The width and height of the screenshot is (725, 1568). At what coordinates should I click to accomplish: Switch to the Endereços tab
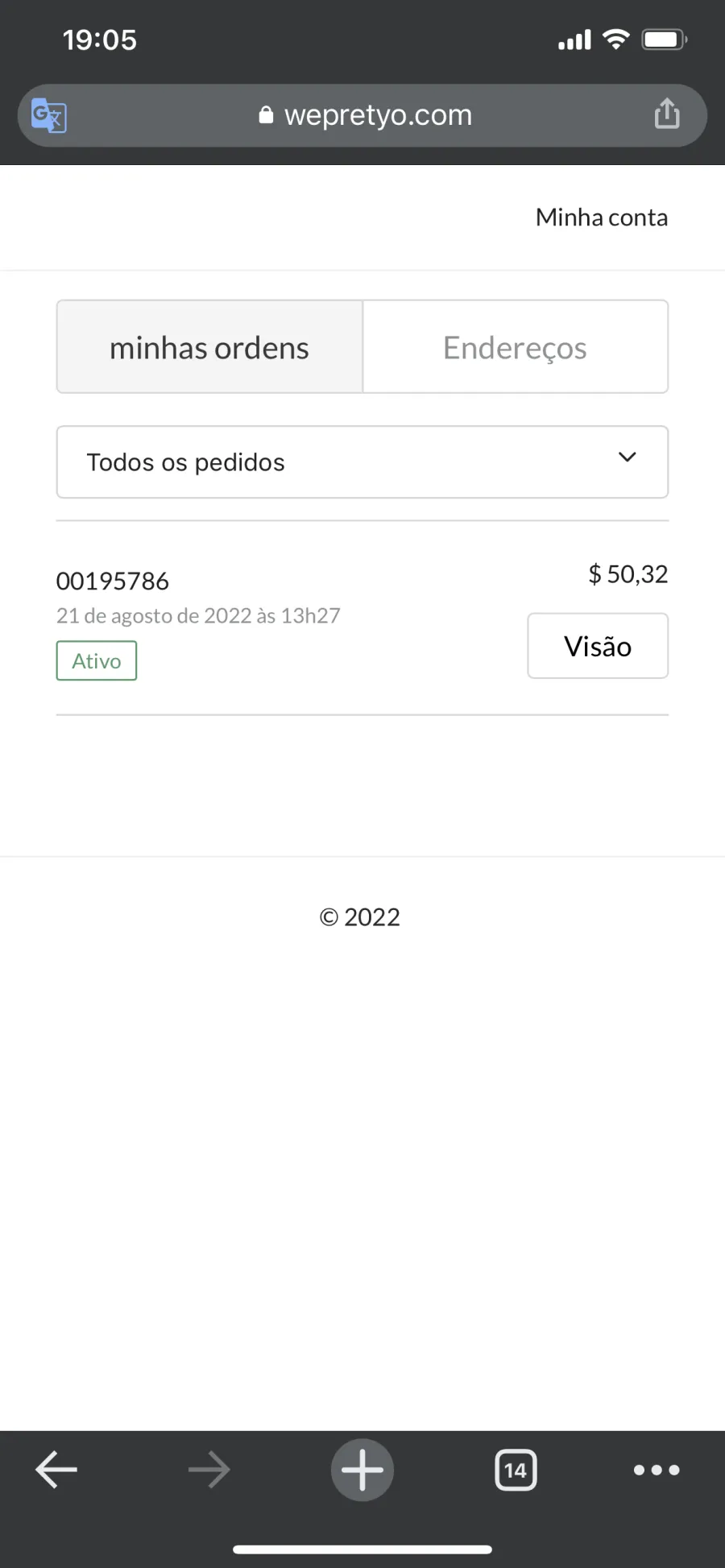pos(516,347)
